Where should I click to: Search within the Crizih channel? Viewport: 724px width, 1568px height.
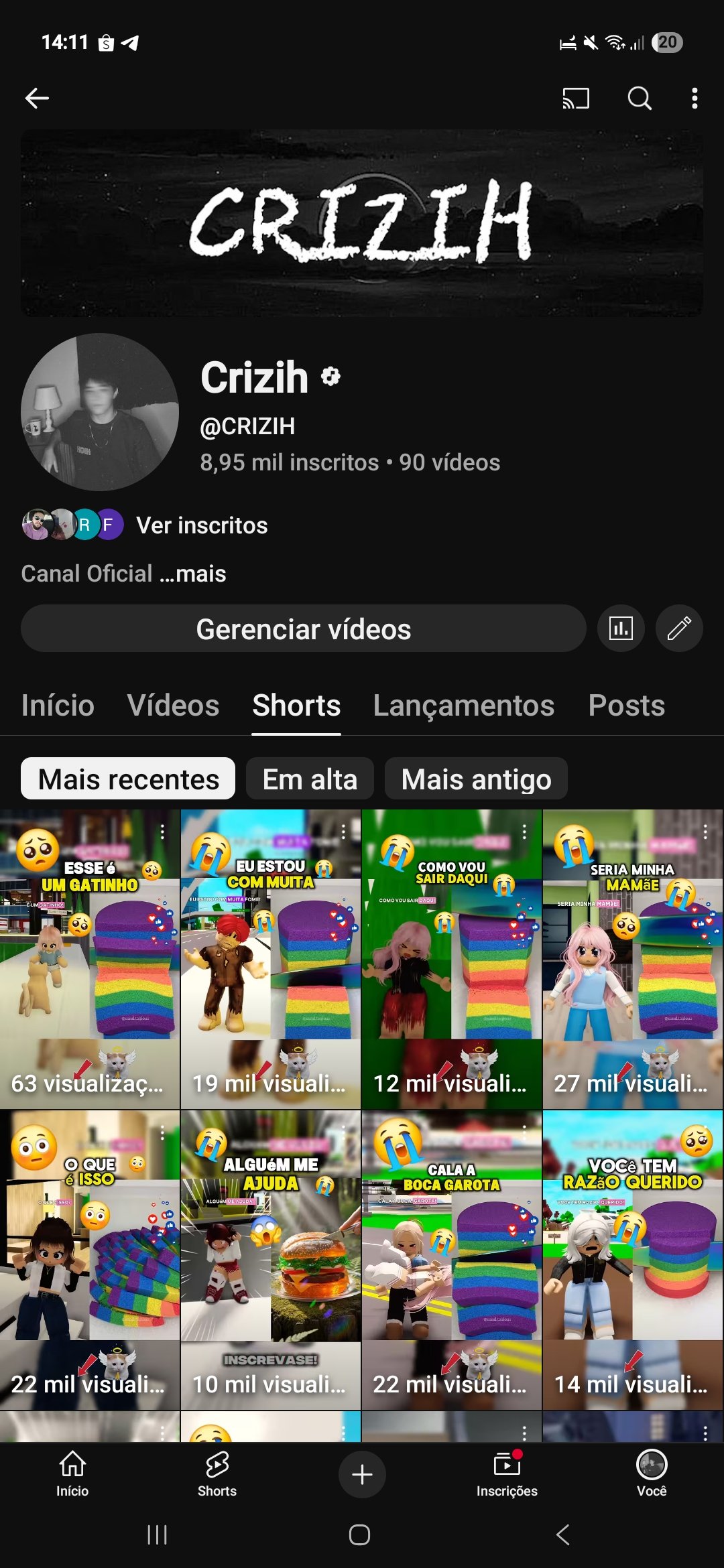pos(639,99)
